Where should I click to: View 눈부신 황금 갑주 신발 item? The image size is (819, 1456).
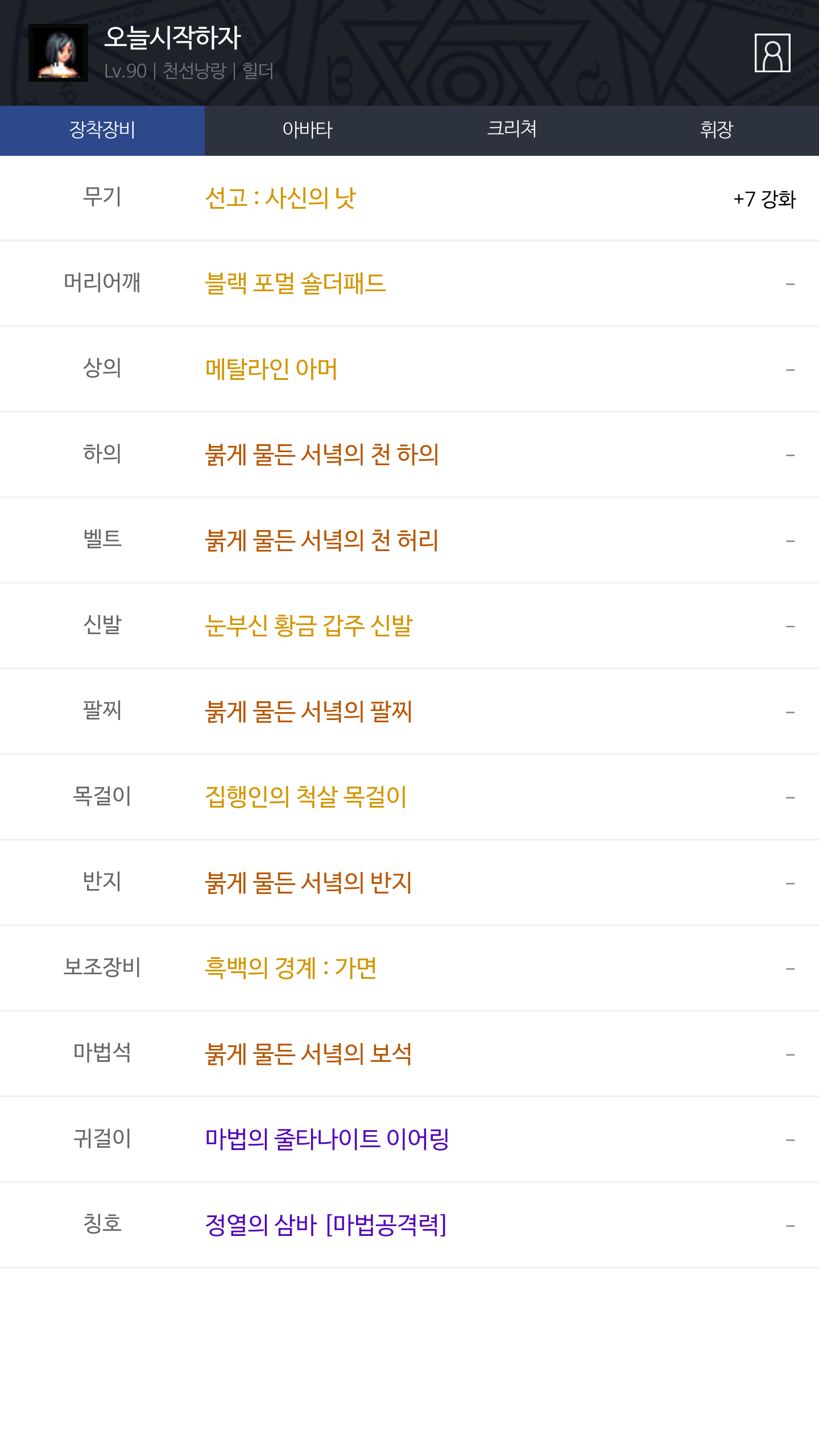point(309,626)
